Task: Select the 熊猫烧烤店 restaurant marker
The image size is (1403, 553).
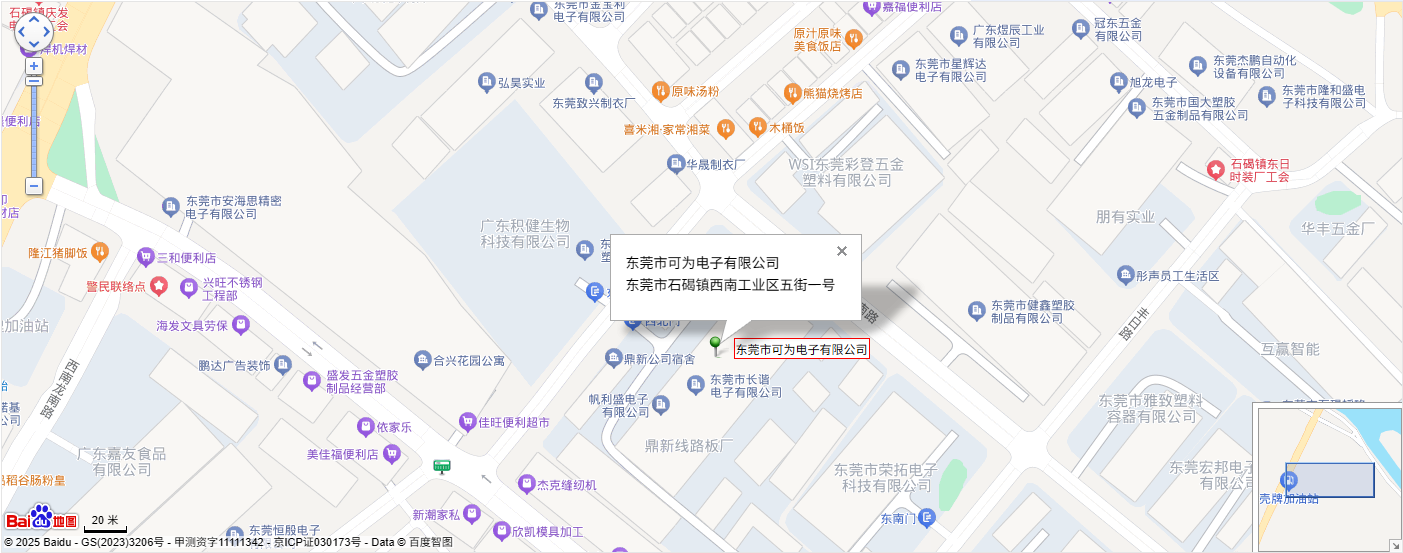Action: (x=792, y=93)
